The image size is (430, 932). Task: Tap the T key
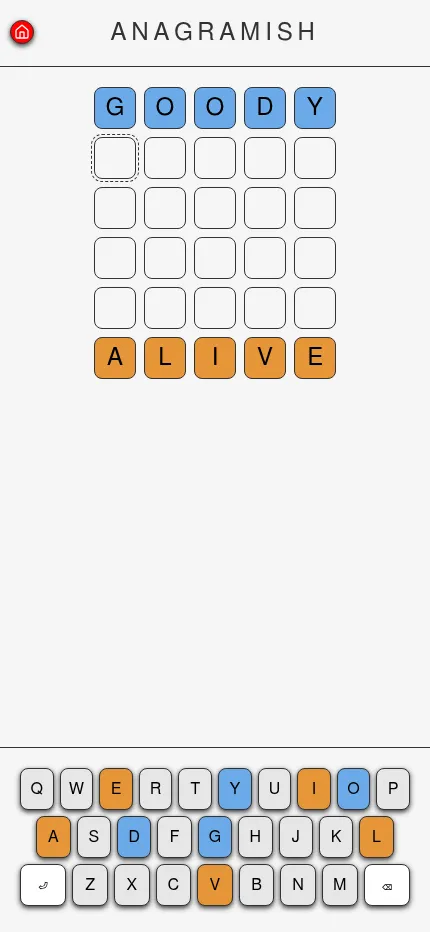pyautogui.click(x=195, y=789)
